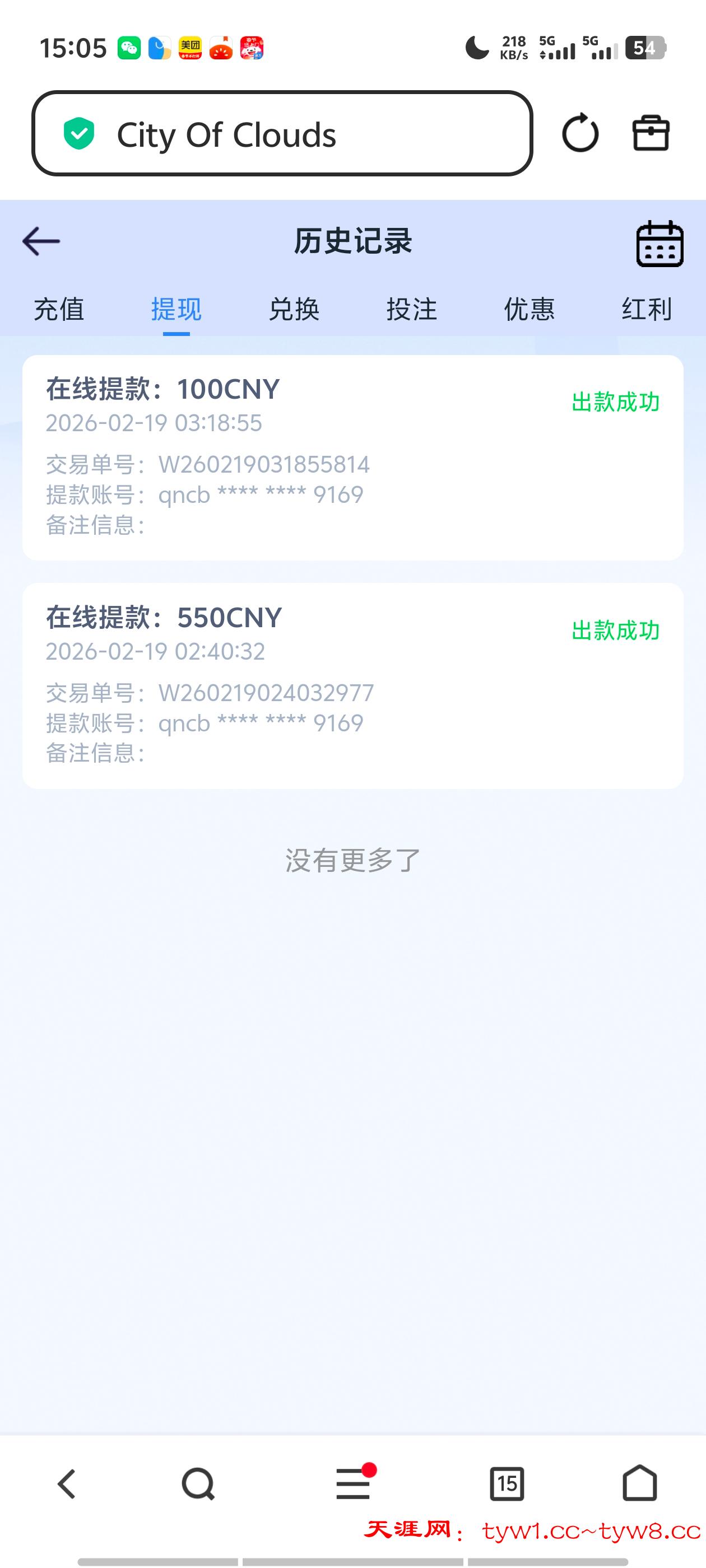This screenshot has width=706, height=1568.
Task: Open the 红利 history tab
Action: tap(644, 309)
